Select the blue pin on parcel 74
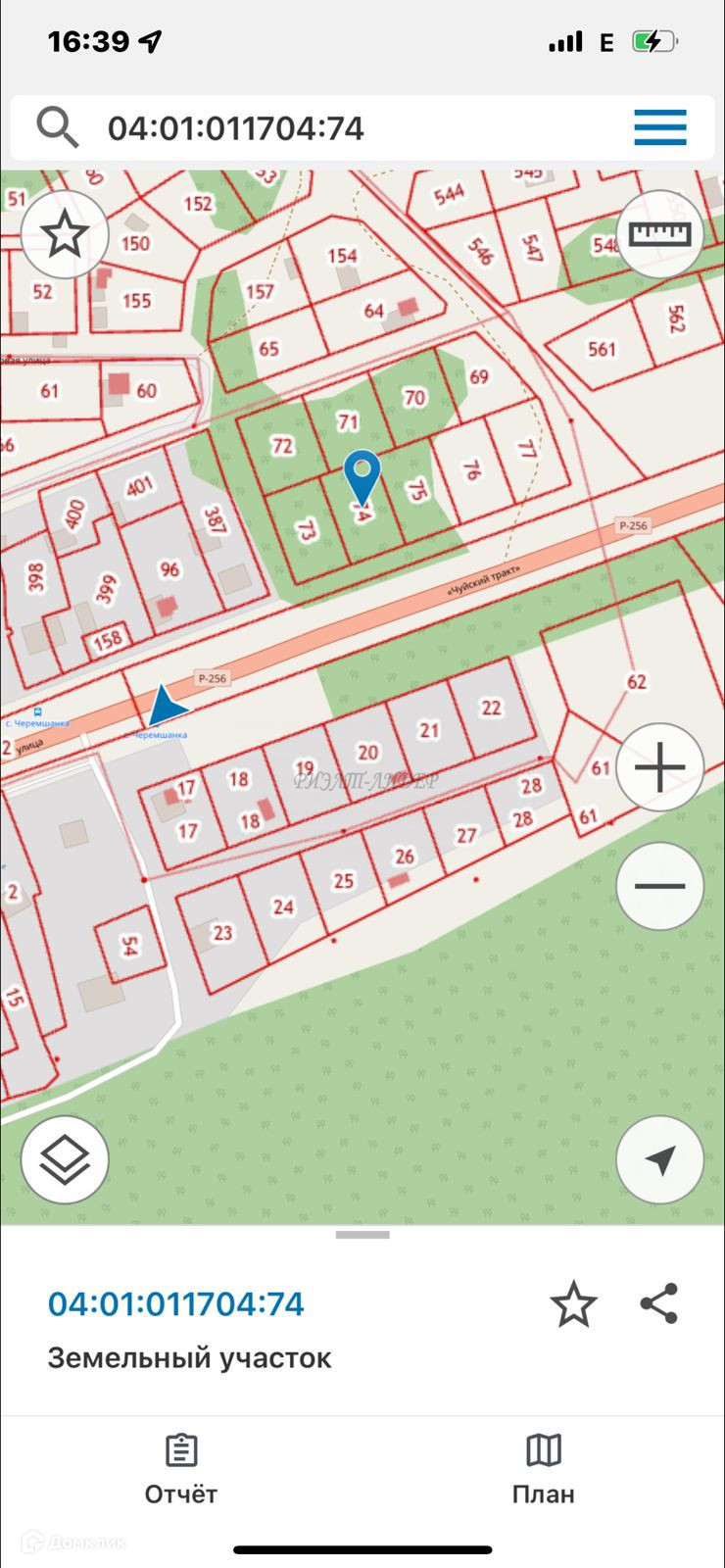 click(362, 477)
